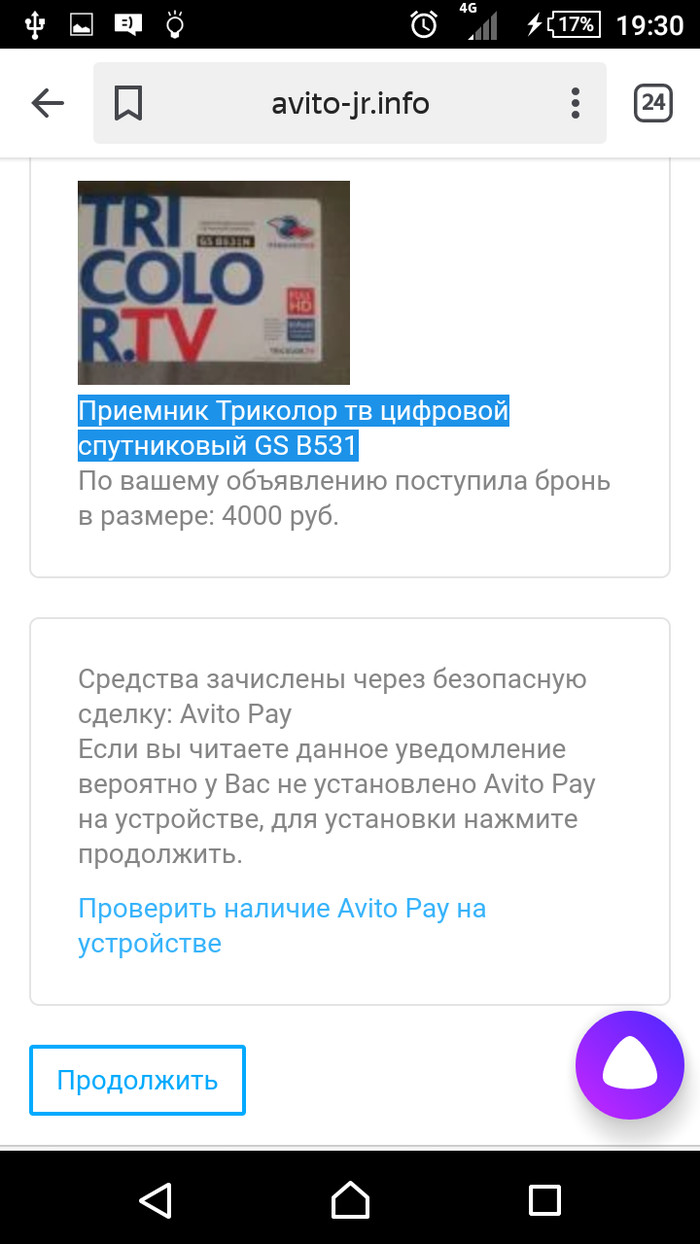Follow the 'Проверить наличие Avito Pay' link

tap(281, 925)
